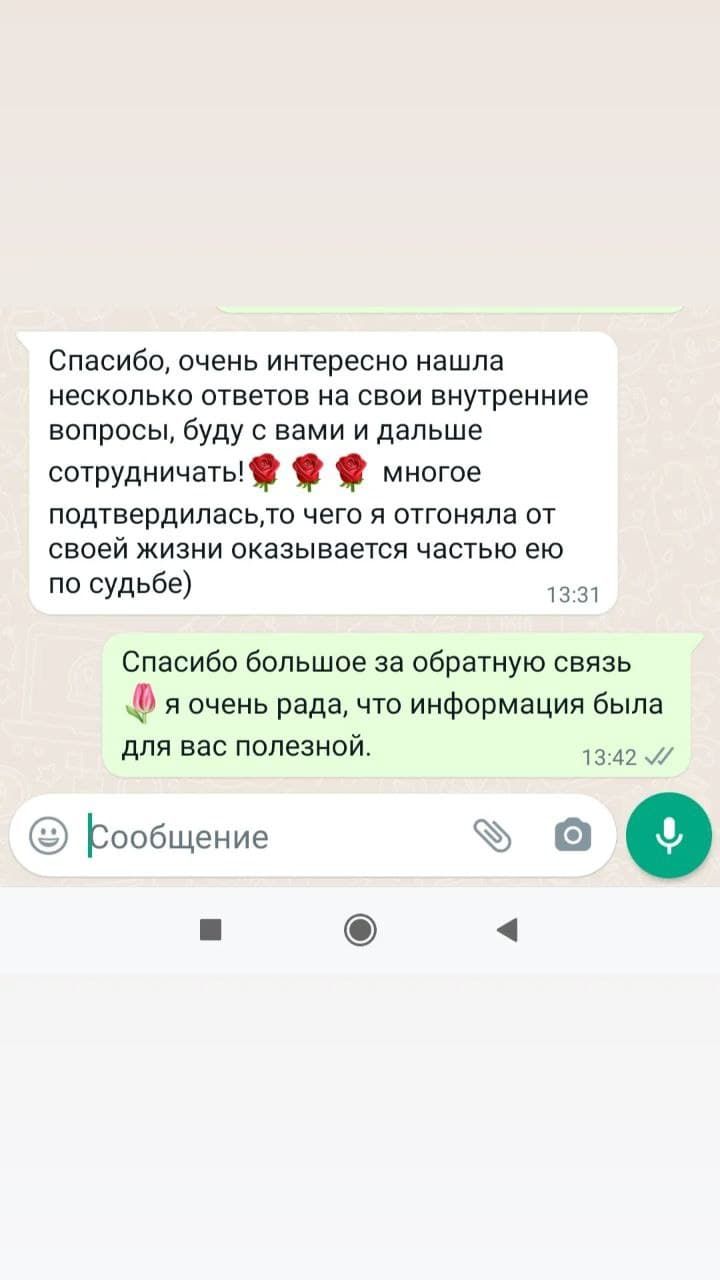Open the emoji picker
Image resolution: width=720 pixels, height=1280 pixels.
48,835
